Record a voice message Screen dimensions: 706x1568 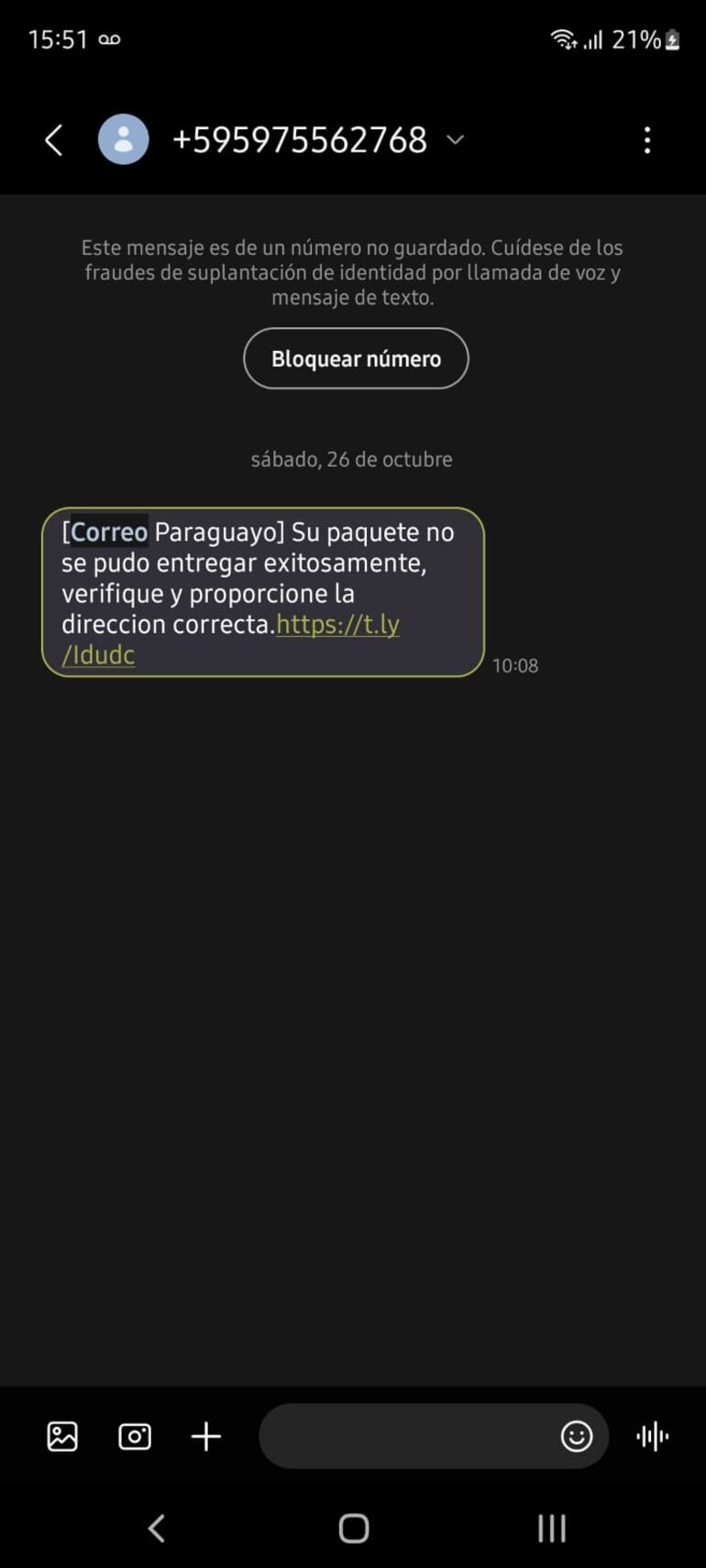[652, 1436]
